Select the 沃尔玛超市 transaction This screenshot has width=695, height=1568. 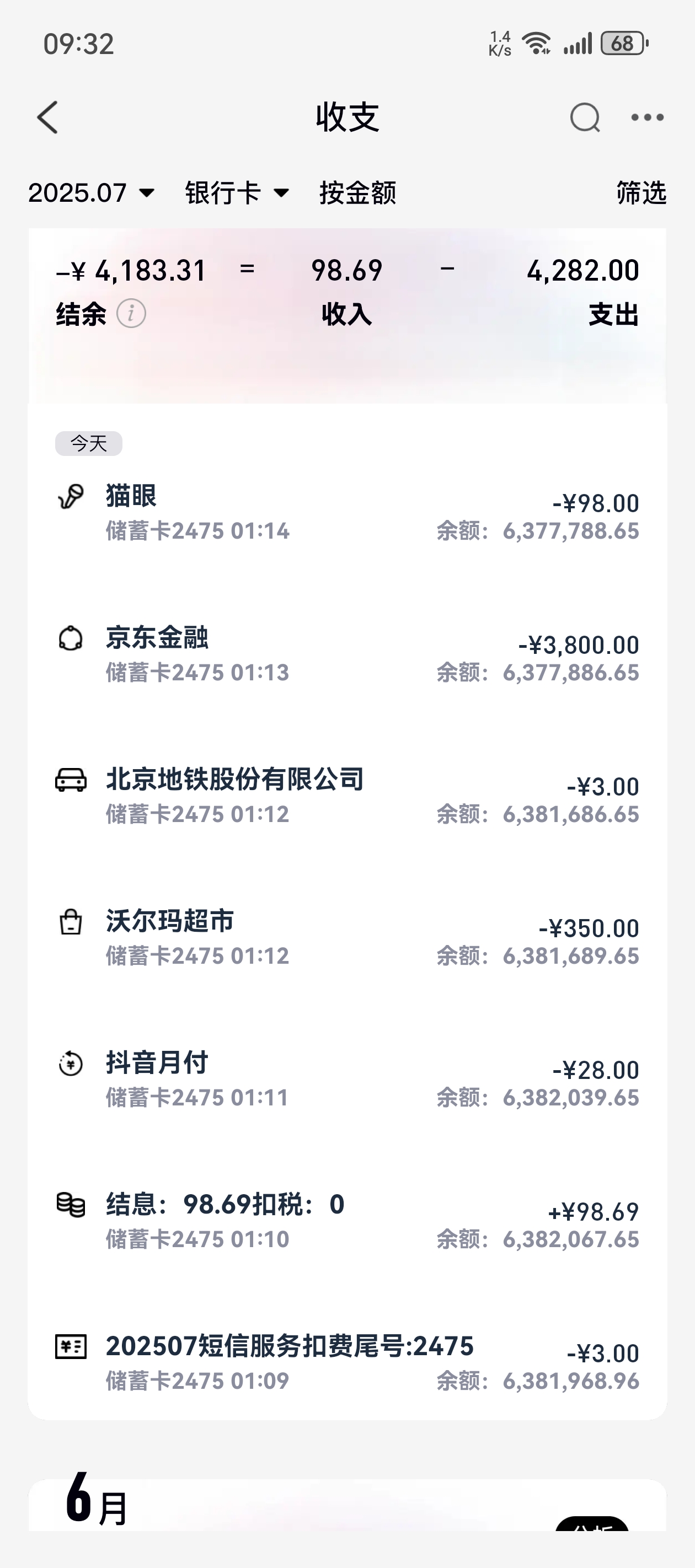347,938
